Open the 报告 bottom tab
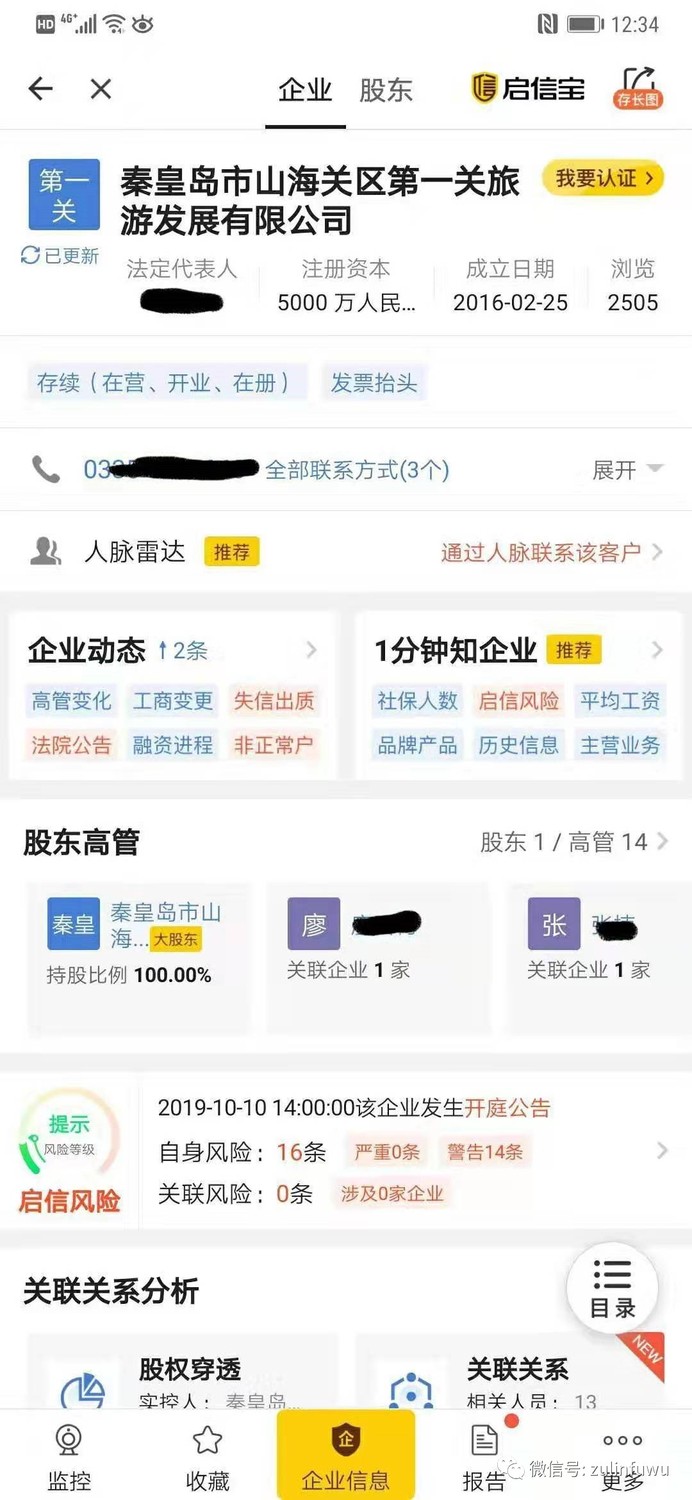Viewport: 692px width, 1500px height. (x=484, y=1456)
